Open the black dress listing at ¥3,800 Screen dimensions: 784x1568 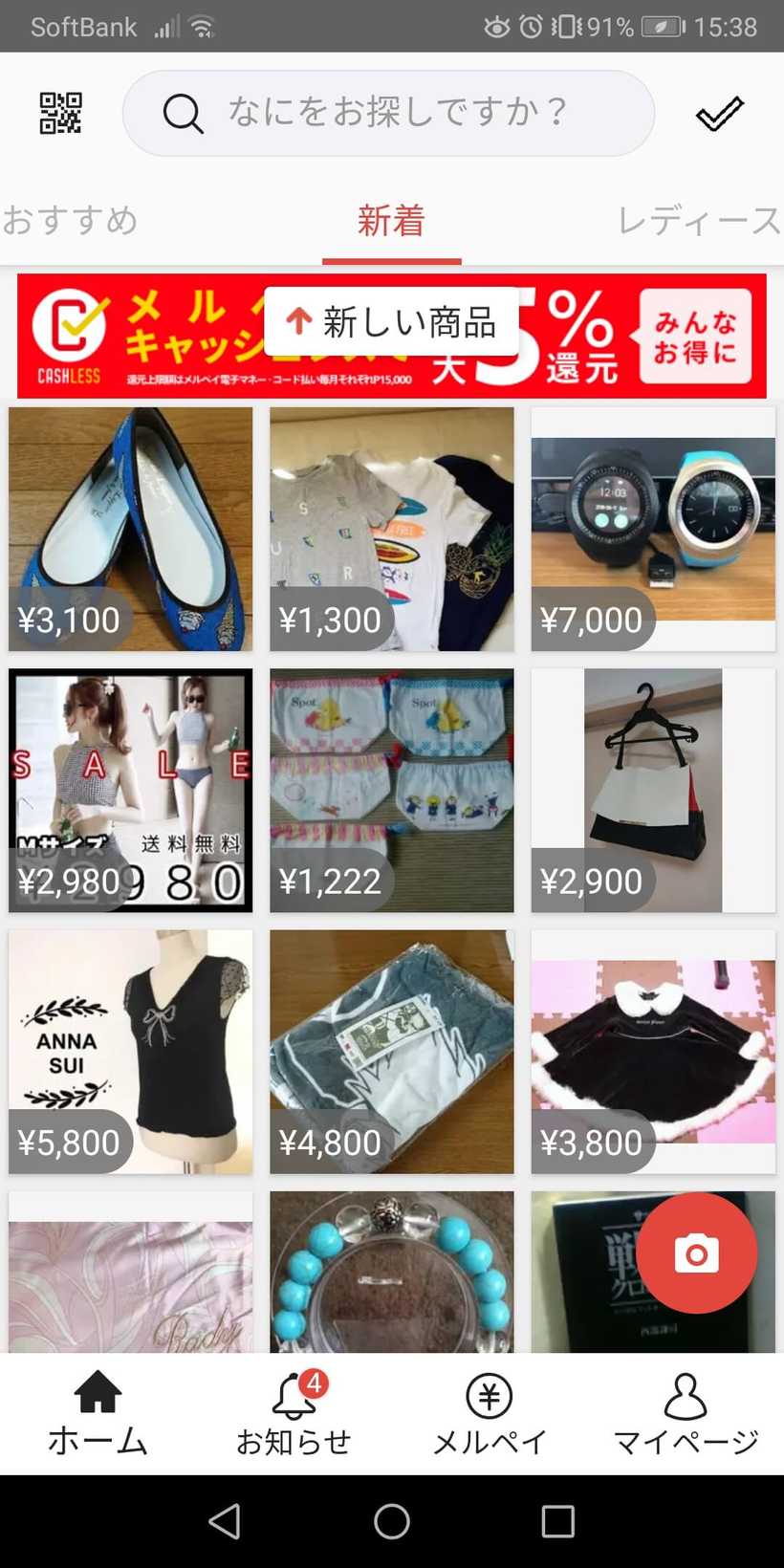click(x=653, y=1052)
